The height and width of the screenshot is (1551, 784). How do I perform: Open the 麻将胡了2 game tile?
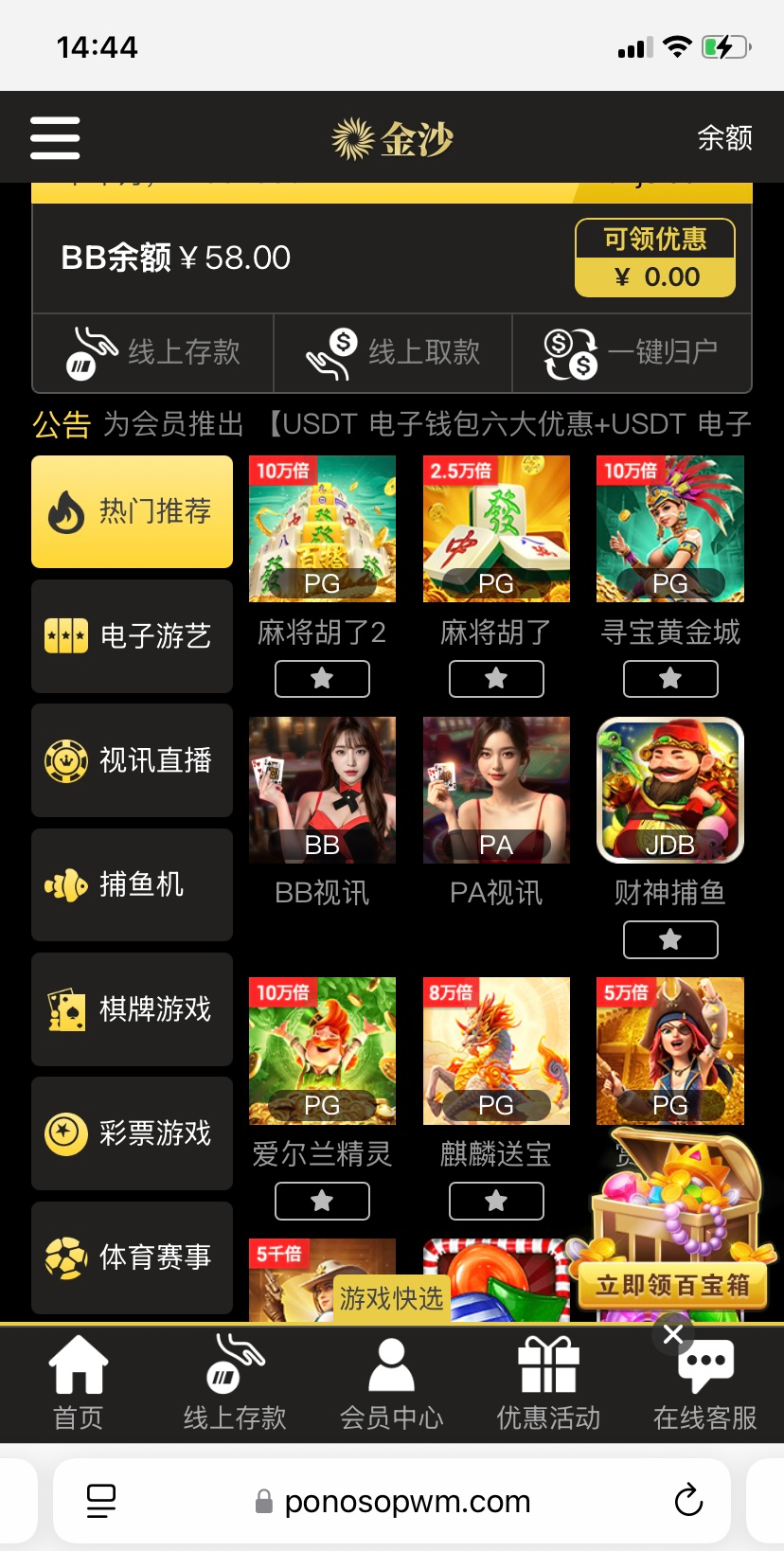point(322,528)
